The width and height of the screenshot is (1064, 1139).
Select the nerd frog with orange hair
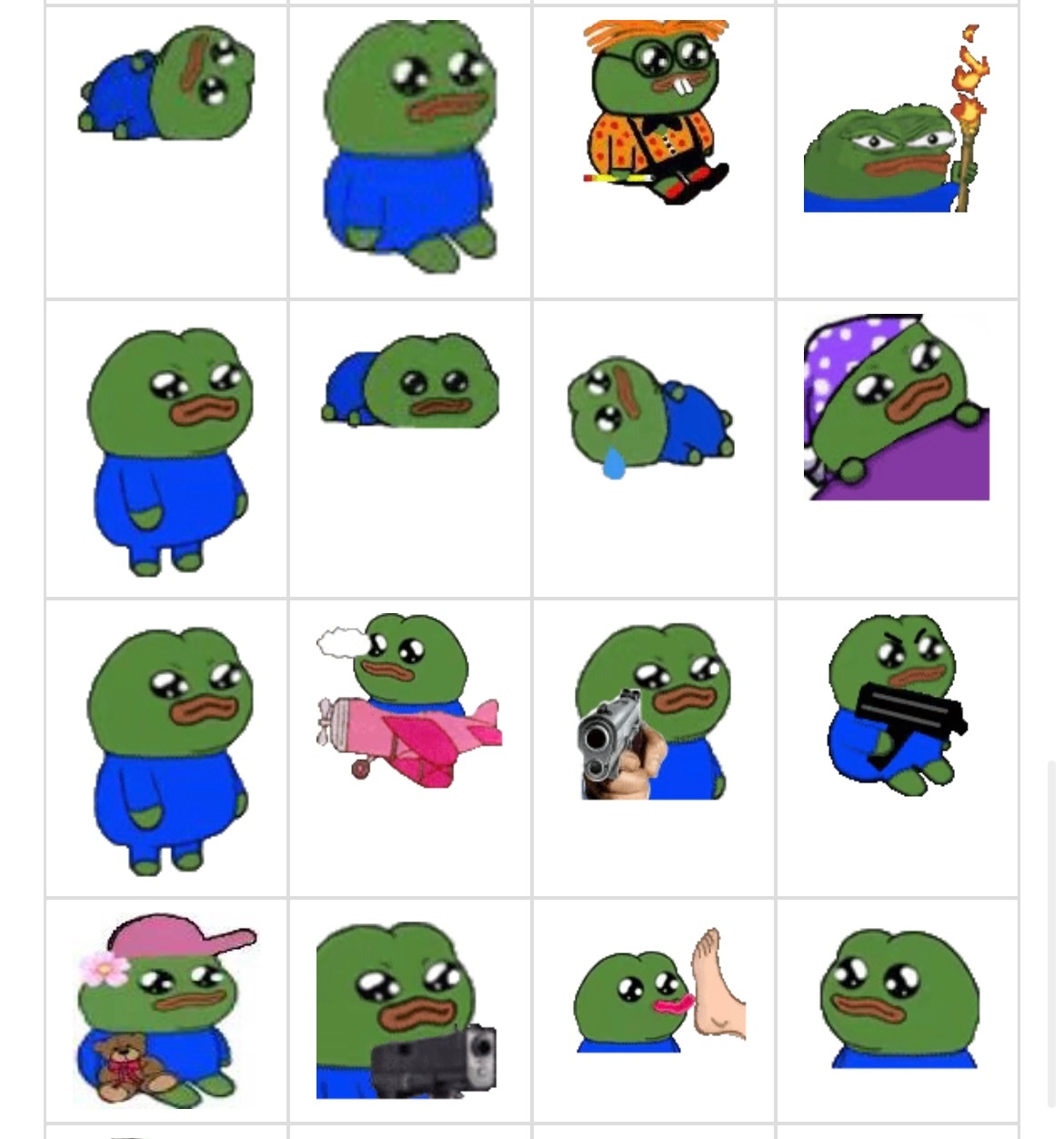point(655,112)
